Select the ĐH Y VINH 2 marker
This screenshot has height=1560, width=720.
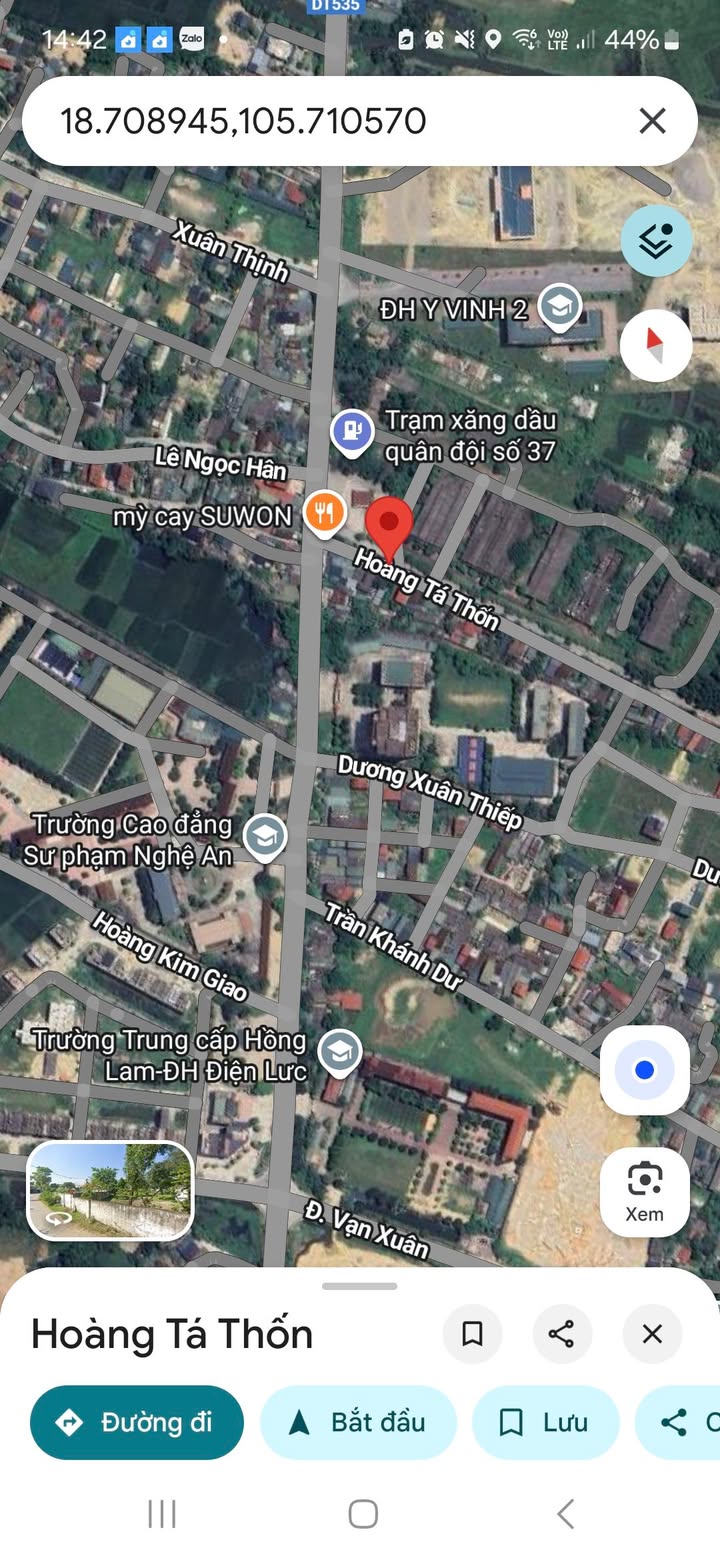tap(560, 307)
